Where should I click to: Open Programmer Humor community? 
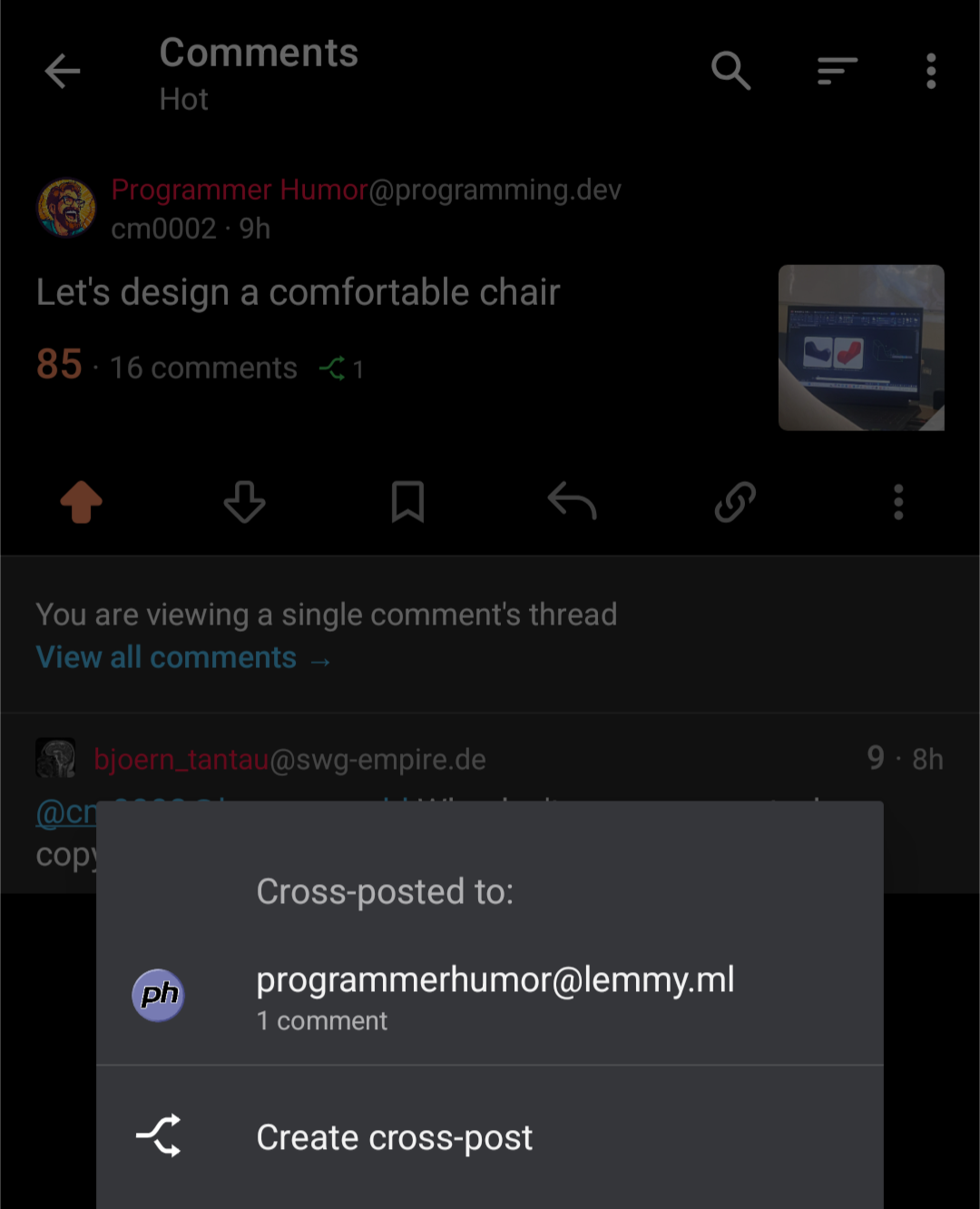tap(240, 190)
